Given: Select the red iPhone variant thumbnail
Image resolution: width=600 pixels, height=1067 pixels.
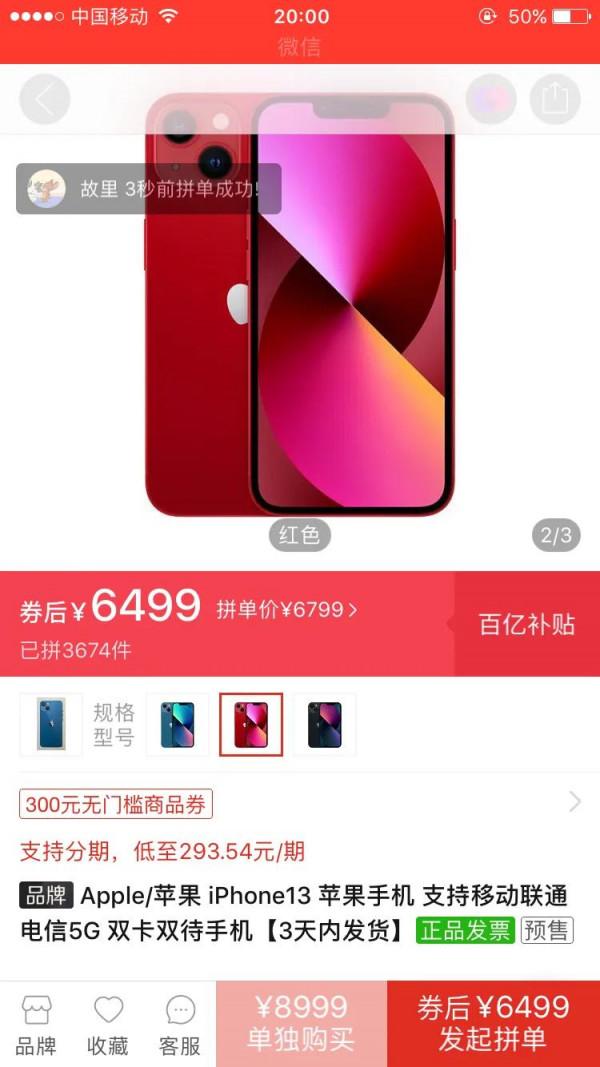Looking at the screenshot, I should (x=251, y=724).
